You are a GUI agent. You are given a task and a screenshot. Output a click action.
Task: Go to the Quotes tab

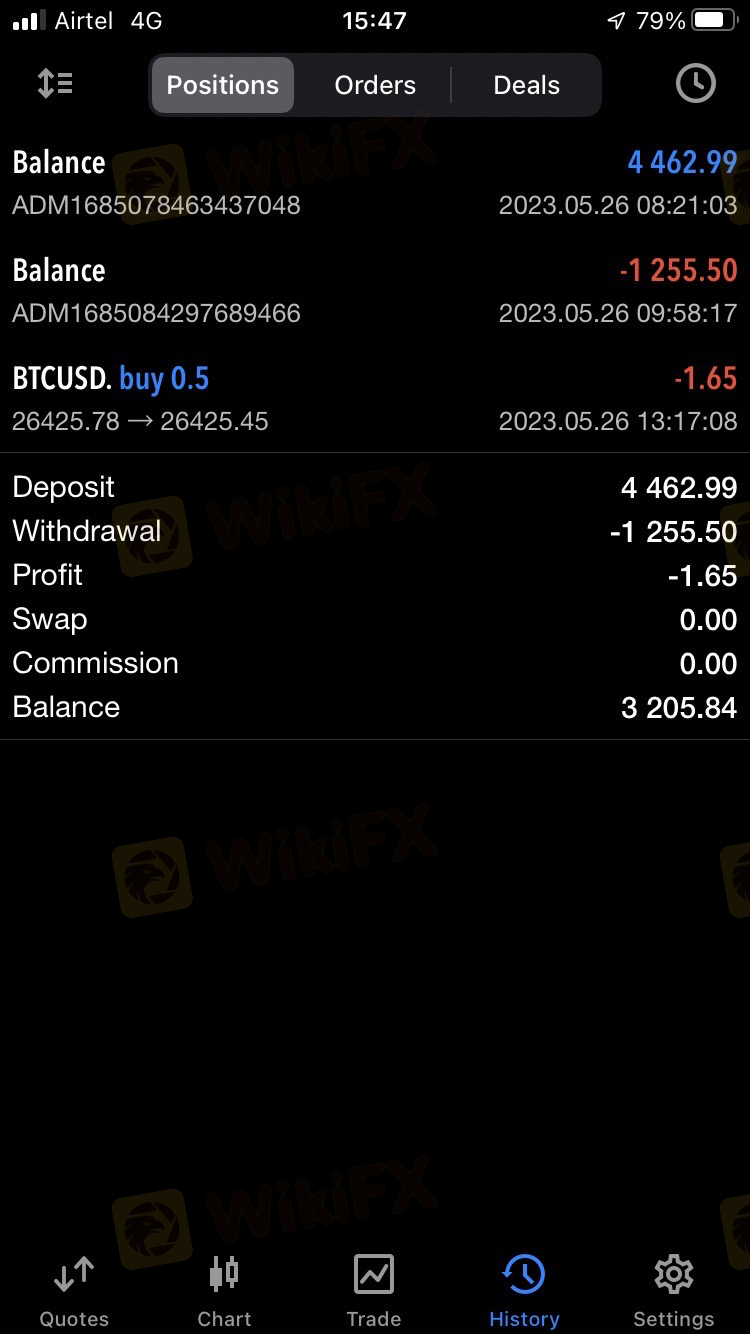[74, 1290]
